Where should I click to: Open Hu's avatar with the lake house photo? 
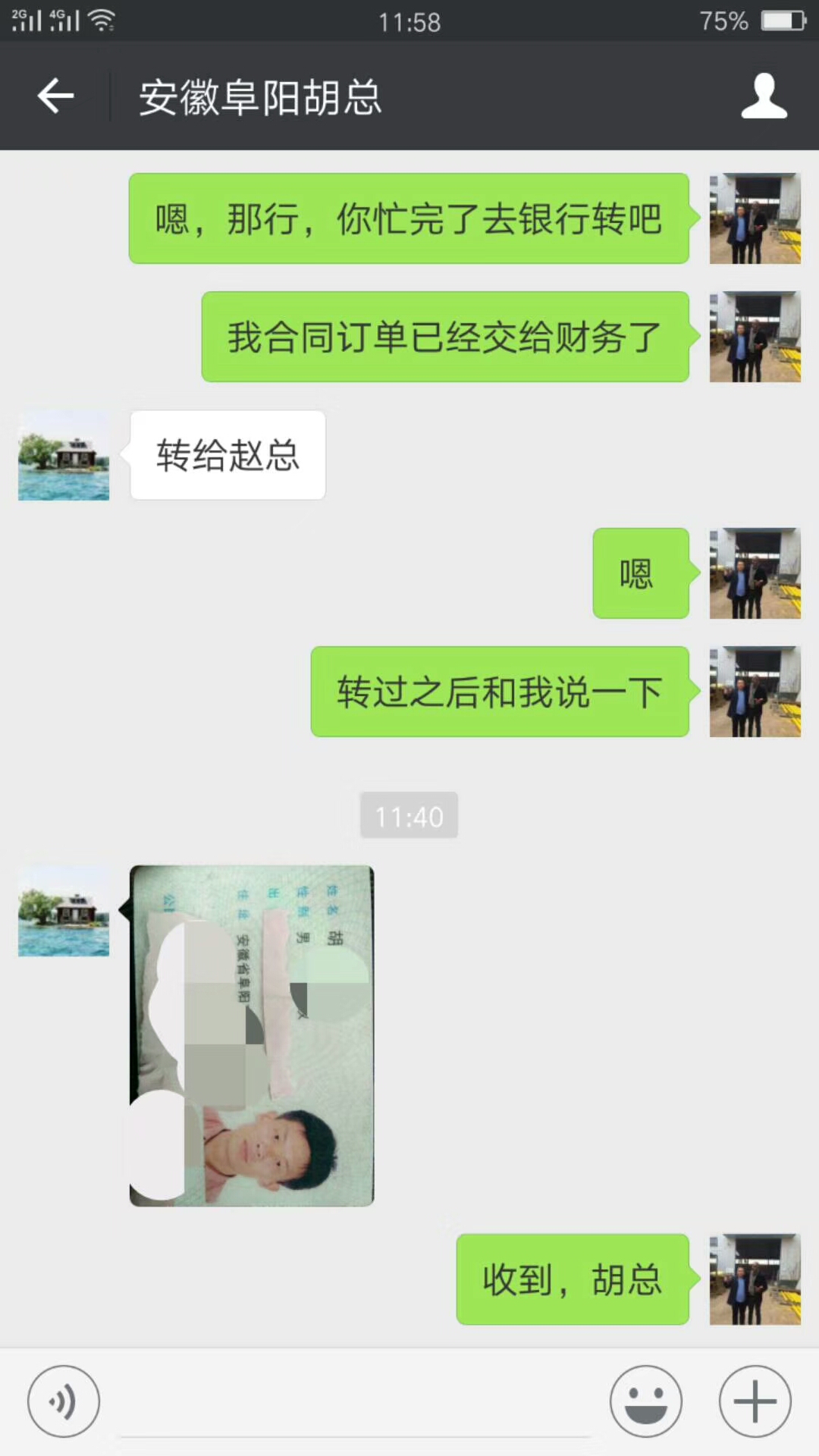[x=63, y=455]
